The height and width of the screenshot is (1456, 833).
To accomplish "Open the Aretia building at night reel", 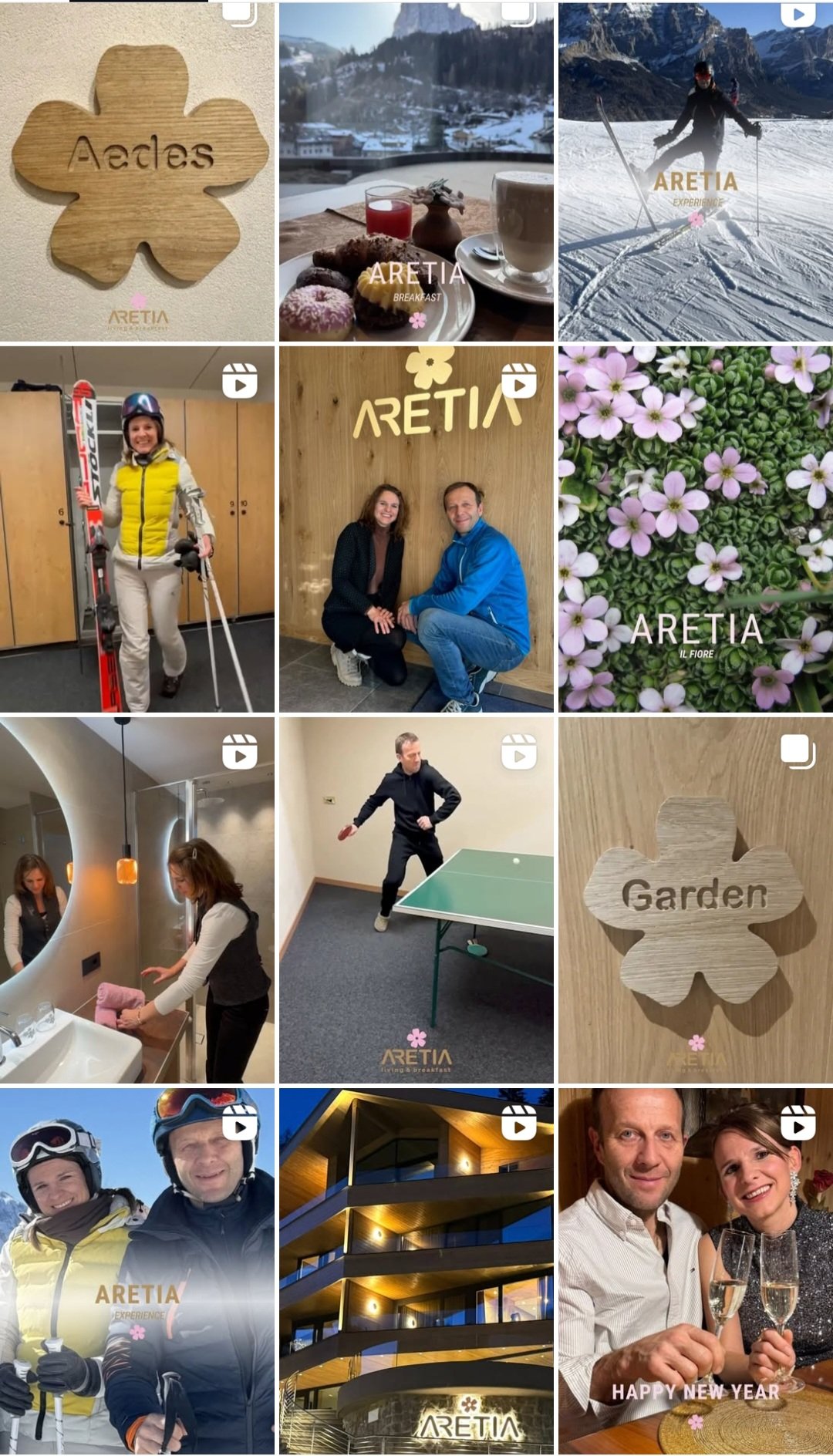I will click(416, 1271).
